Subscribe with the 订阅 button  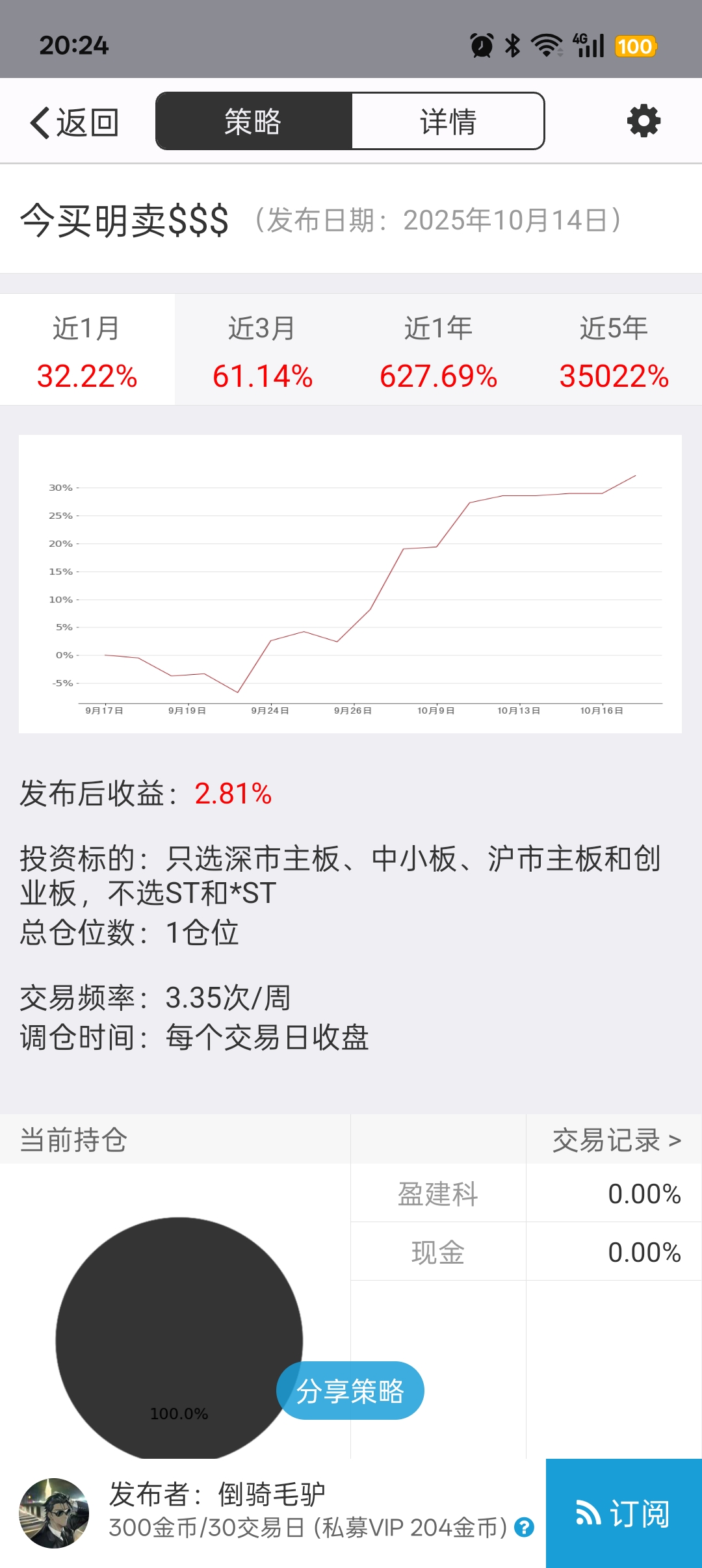point(623,1513)
